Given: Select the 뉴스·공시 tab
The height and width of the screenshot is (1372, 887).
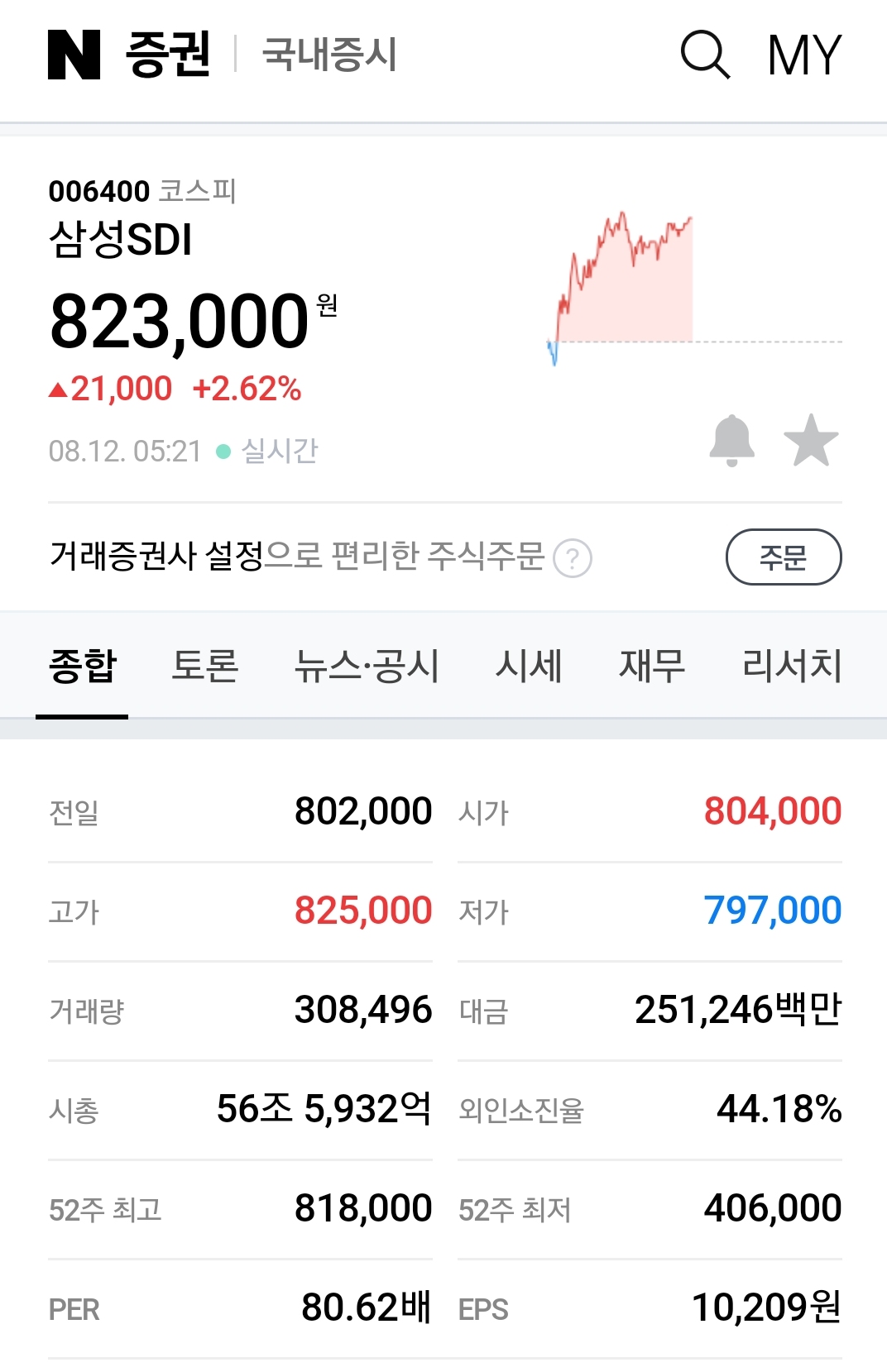Looking at the screenshot, I should pos(367,666).
